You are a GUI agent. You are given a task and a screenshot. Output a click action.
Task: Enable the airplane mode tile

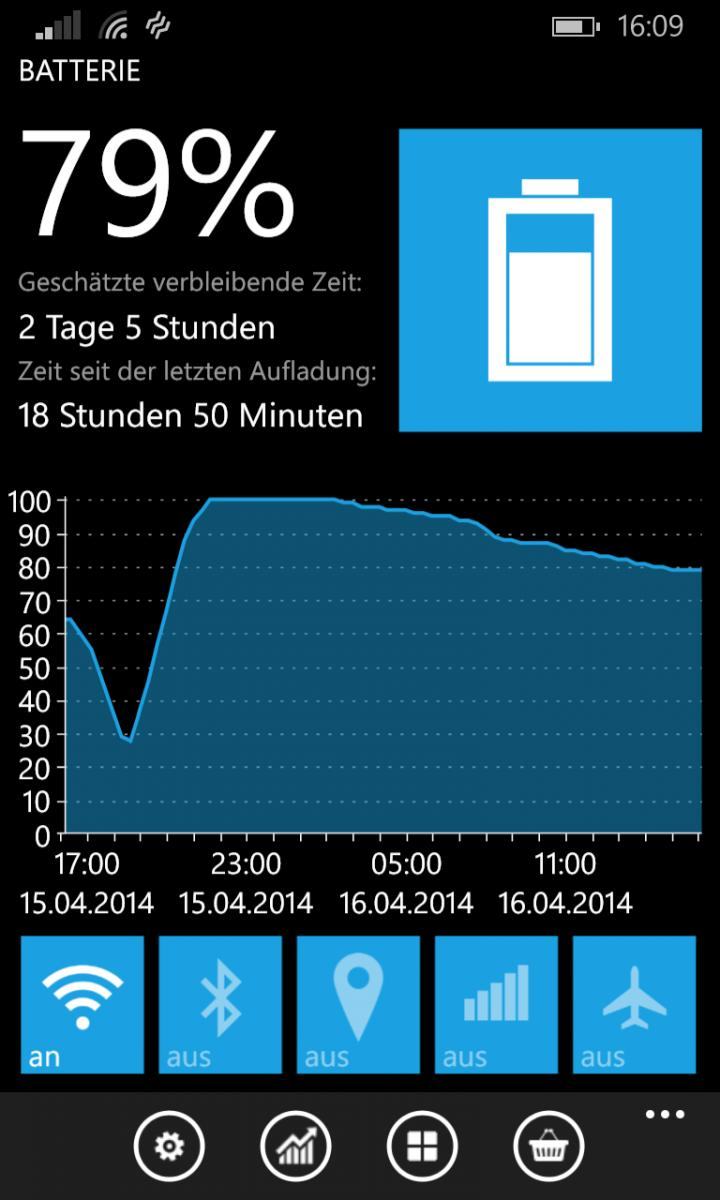[x=634, y=1005]
